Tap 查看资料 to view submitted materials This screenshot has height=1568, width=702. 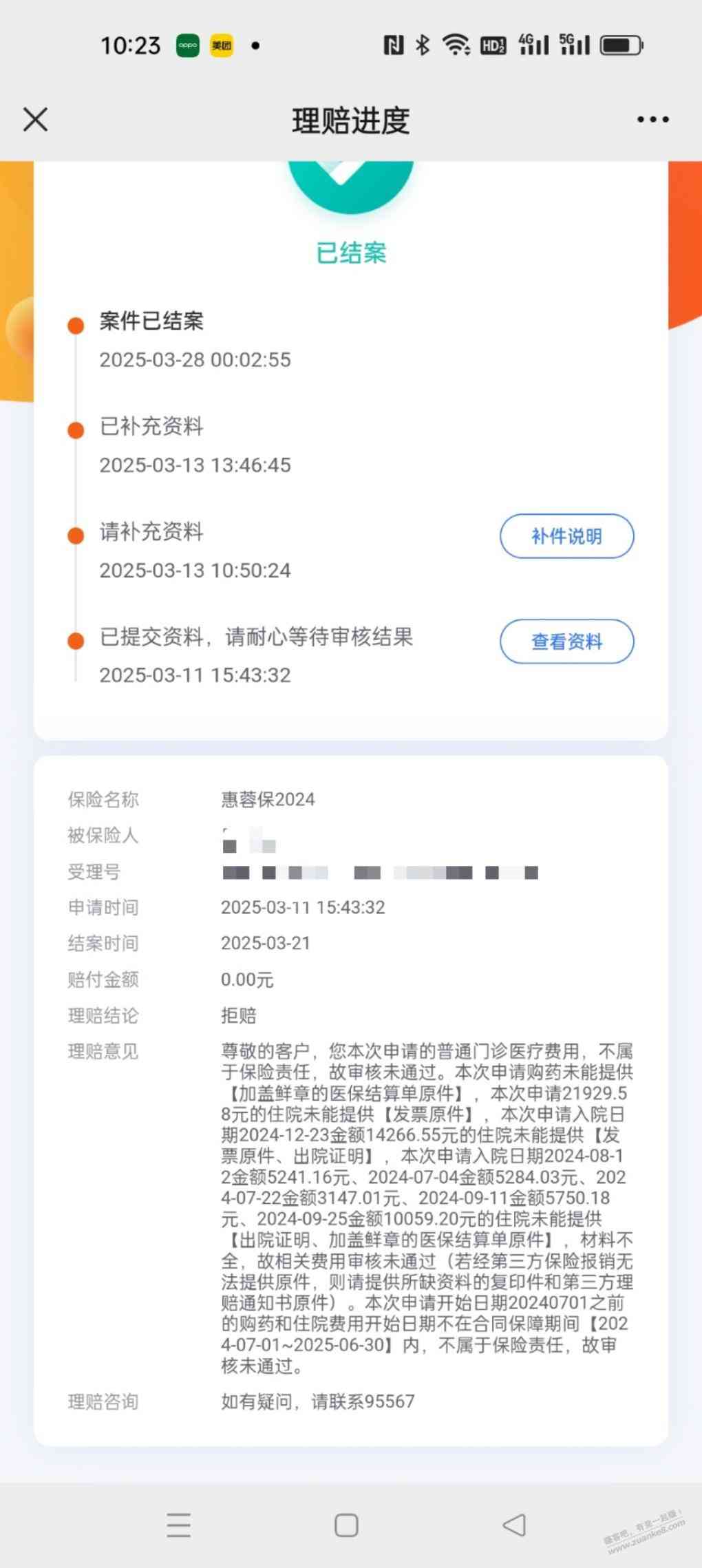[566, 642]
